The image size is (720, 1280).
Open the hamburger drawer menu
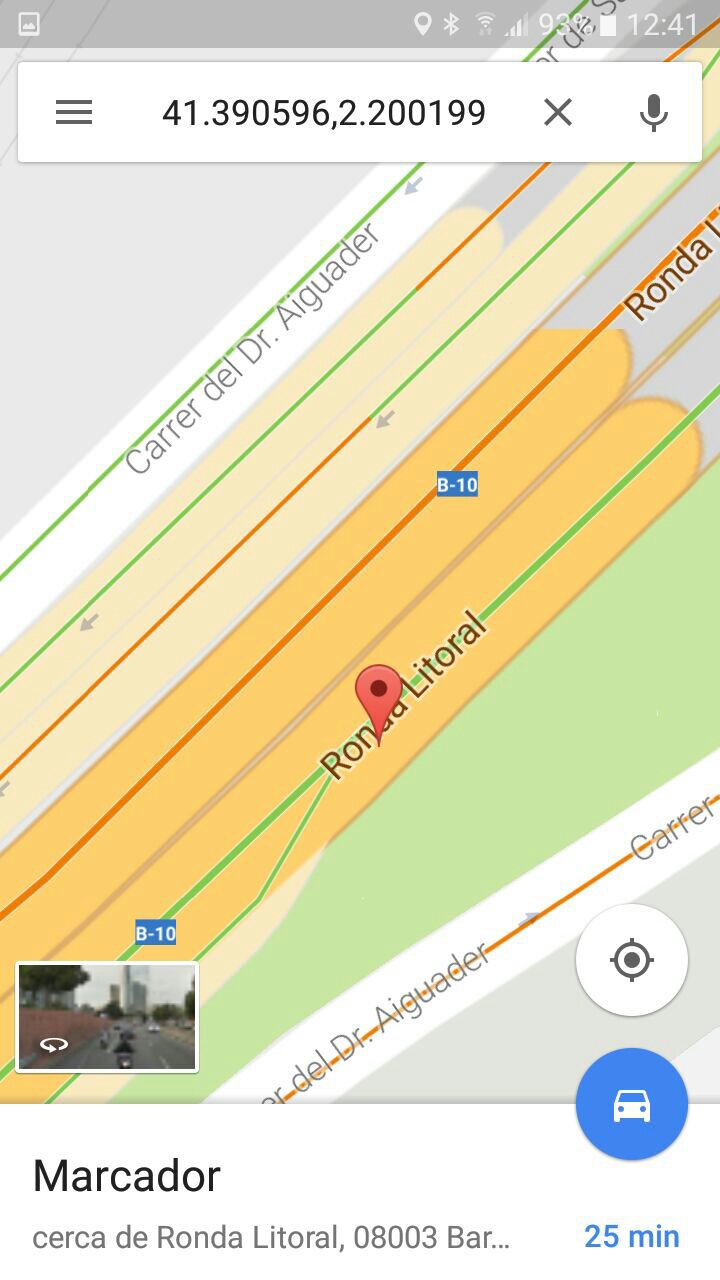point(74,112)
